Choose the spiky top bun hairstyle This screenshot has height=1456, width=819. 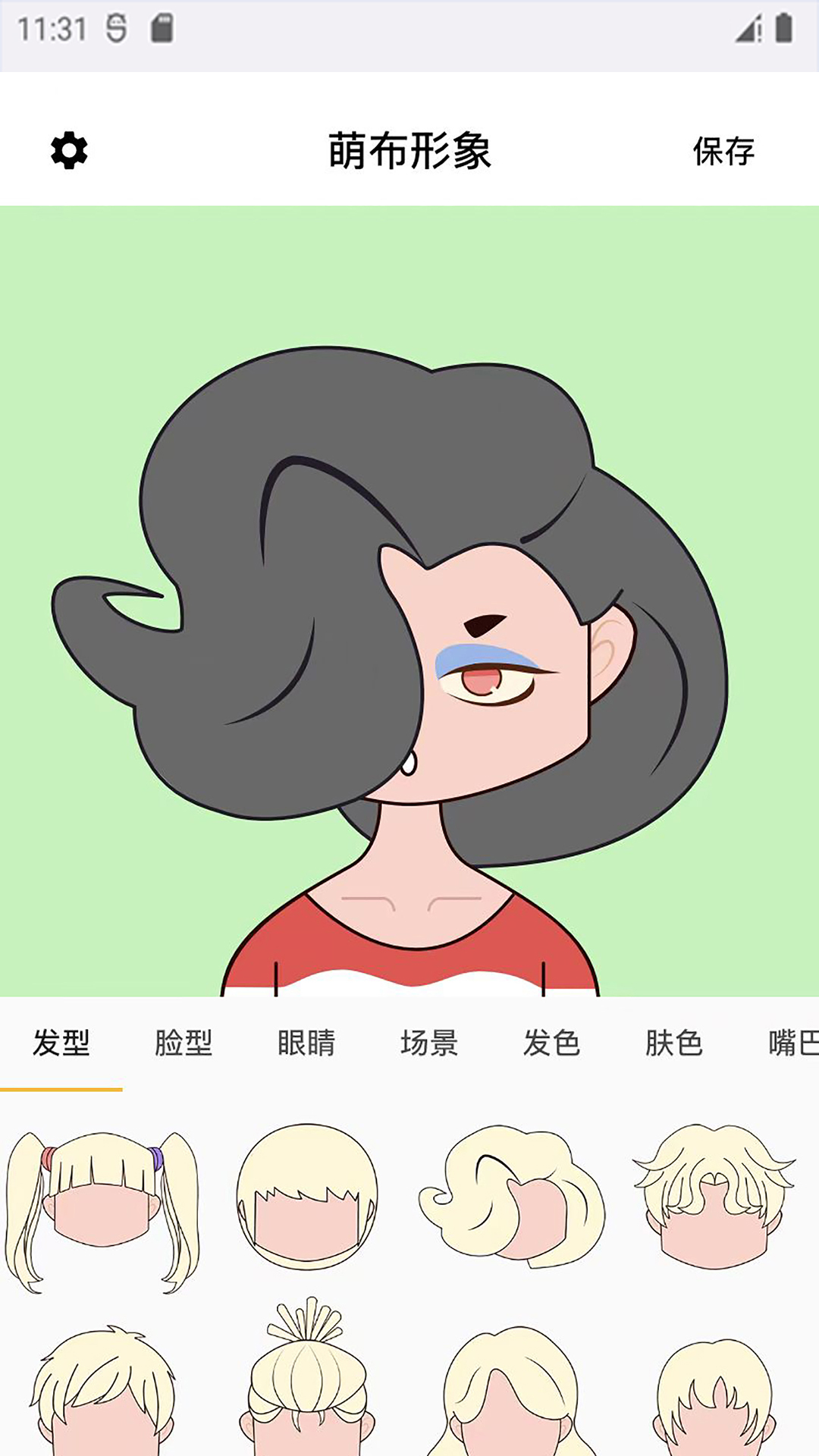(x=307, y=1376)
